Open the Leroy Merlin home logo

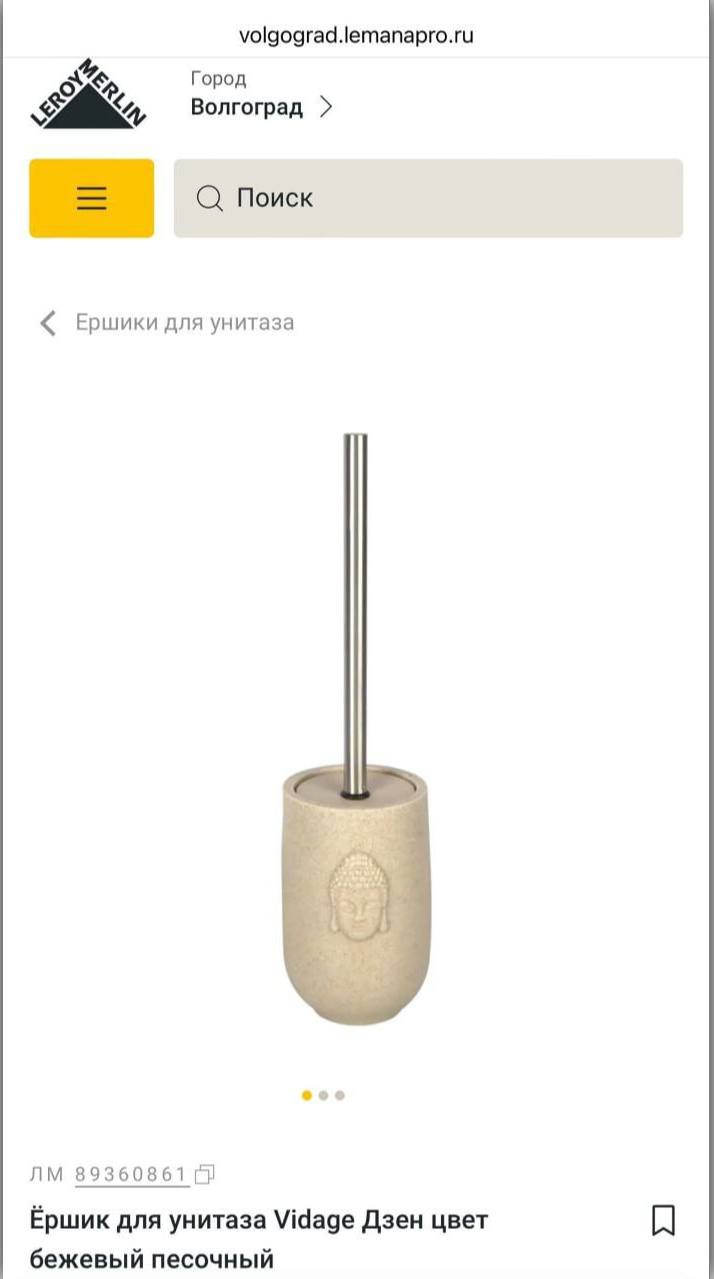tap(88, 95)
